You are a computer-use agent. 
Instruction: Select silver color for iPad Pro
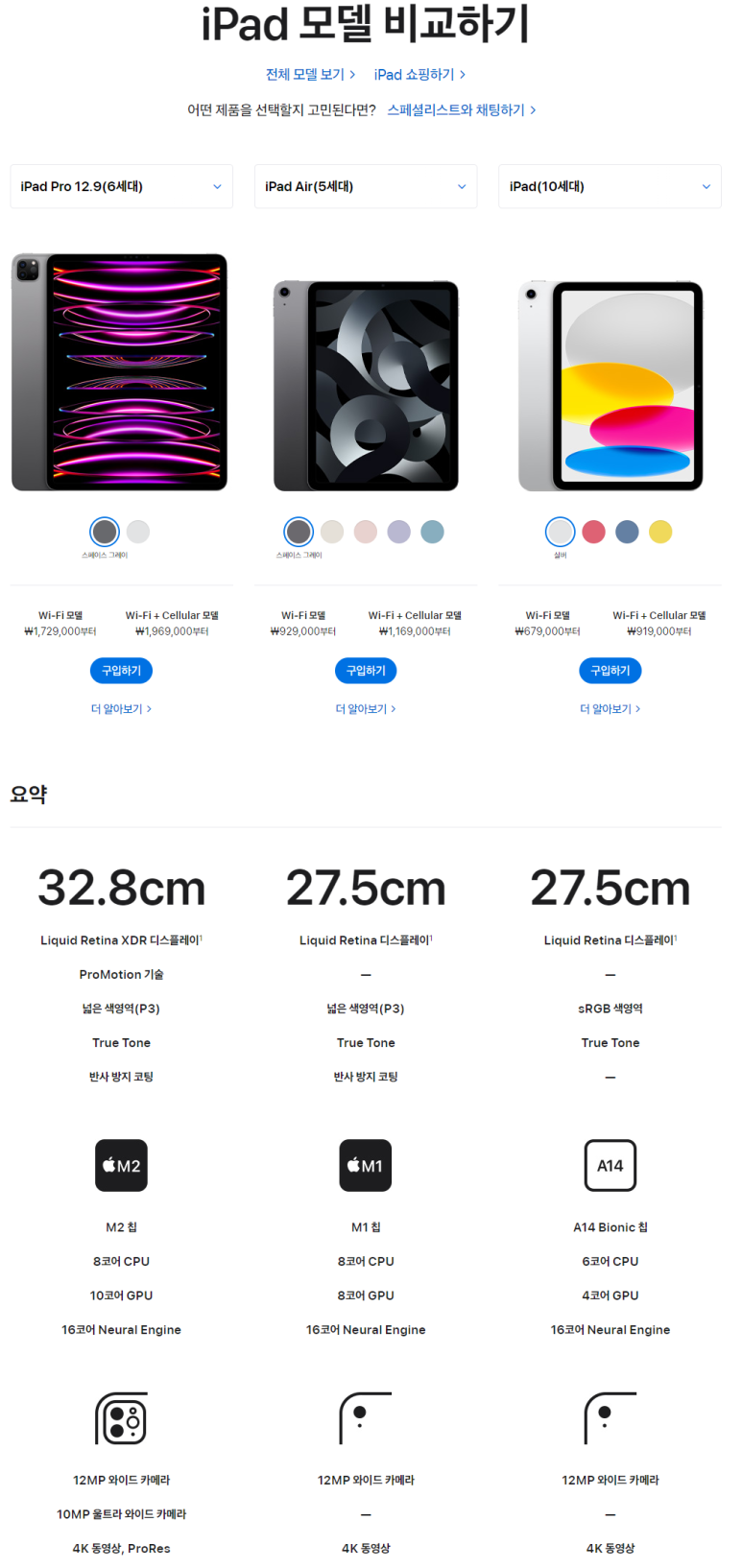138,532
